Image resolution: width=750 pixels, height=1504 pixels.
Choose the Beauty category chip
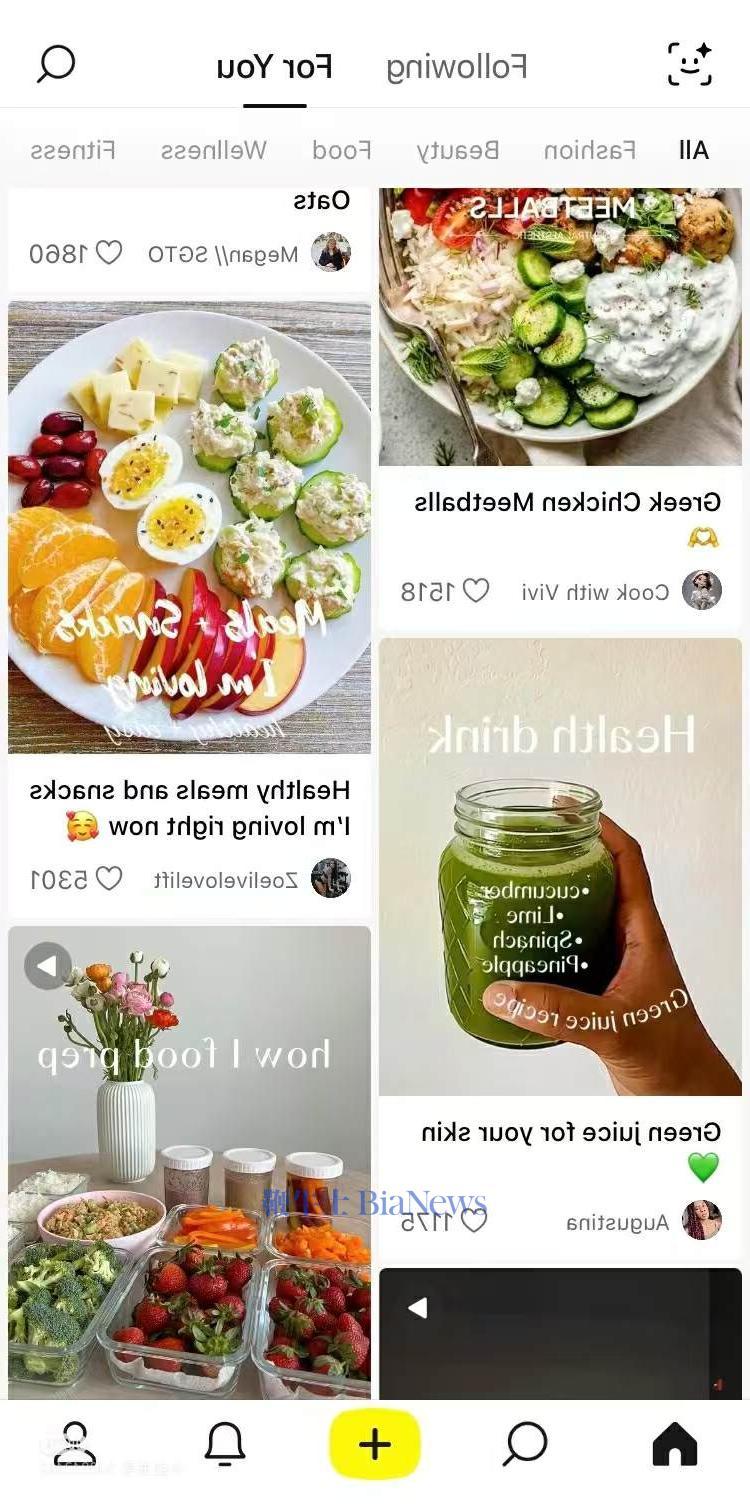[x=457, y=150]
